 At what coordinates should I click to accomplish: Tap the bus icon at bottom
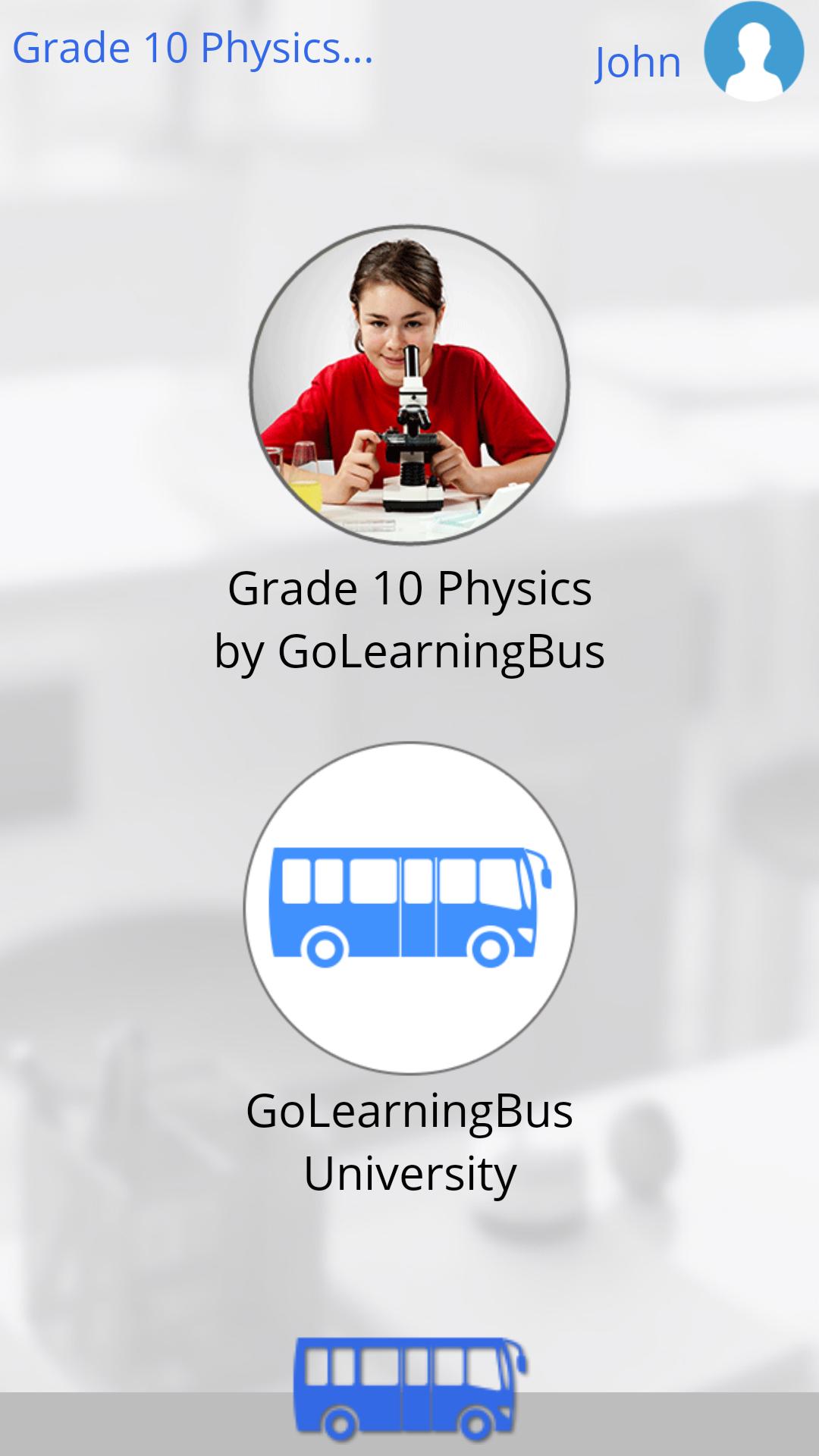(x=409, y=1389)
